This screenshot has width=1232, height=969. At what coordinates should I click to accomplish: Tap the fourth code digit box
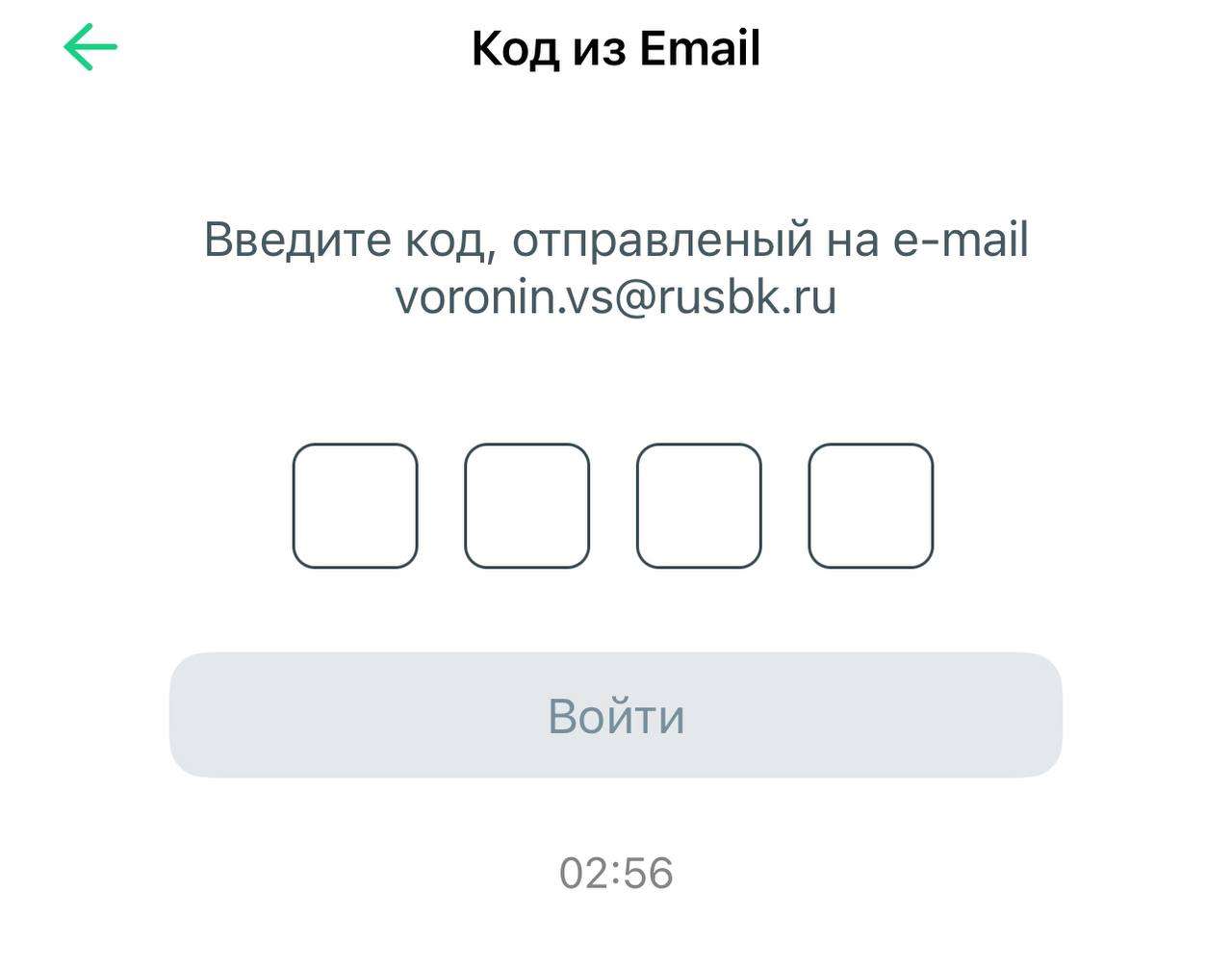(870, 506)
